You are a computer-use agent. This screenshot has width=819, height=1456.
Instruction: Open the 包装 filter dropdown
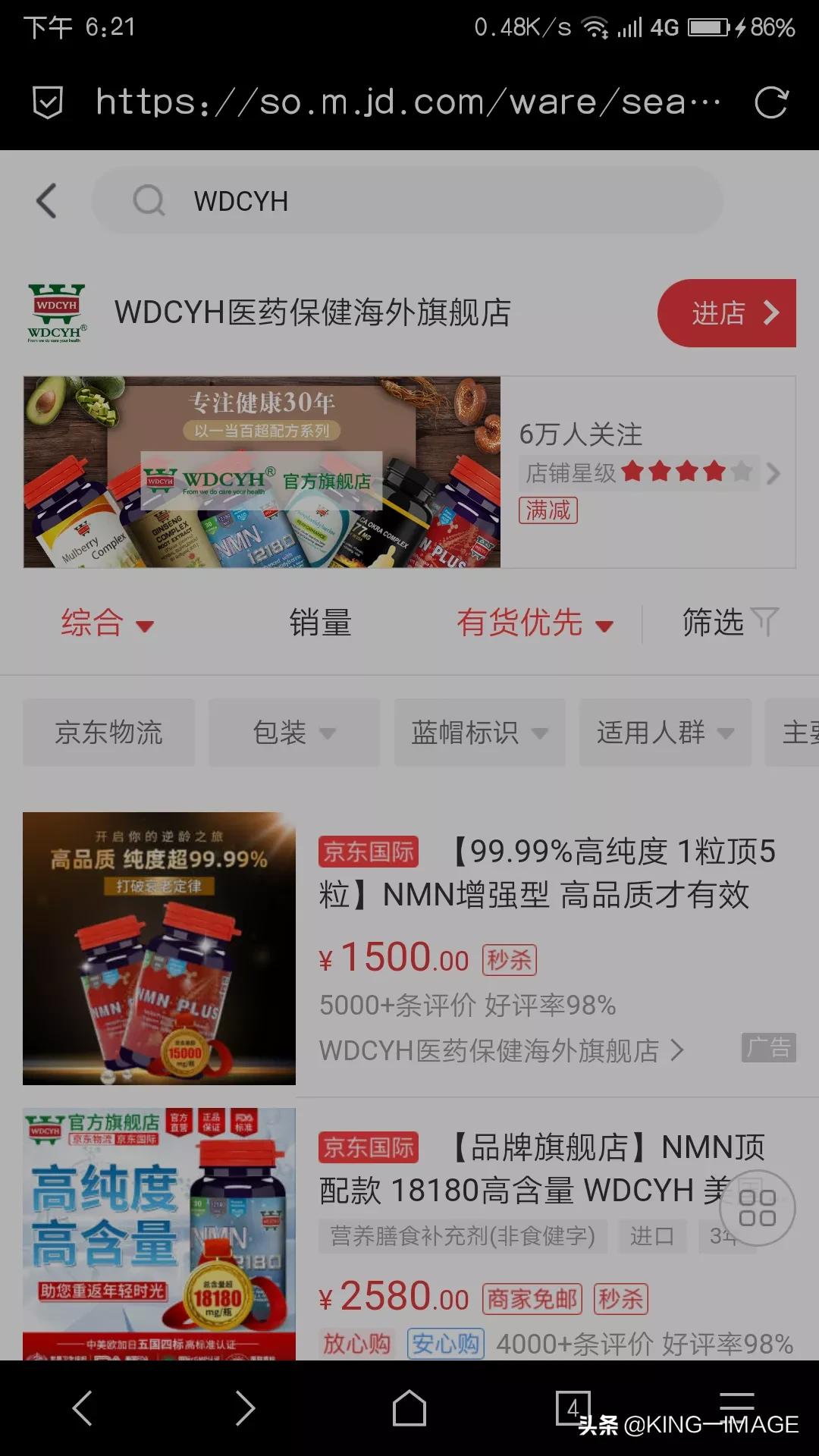(293, 732)
